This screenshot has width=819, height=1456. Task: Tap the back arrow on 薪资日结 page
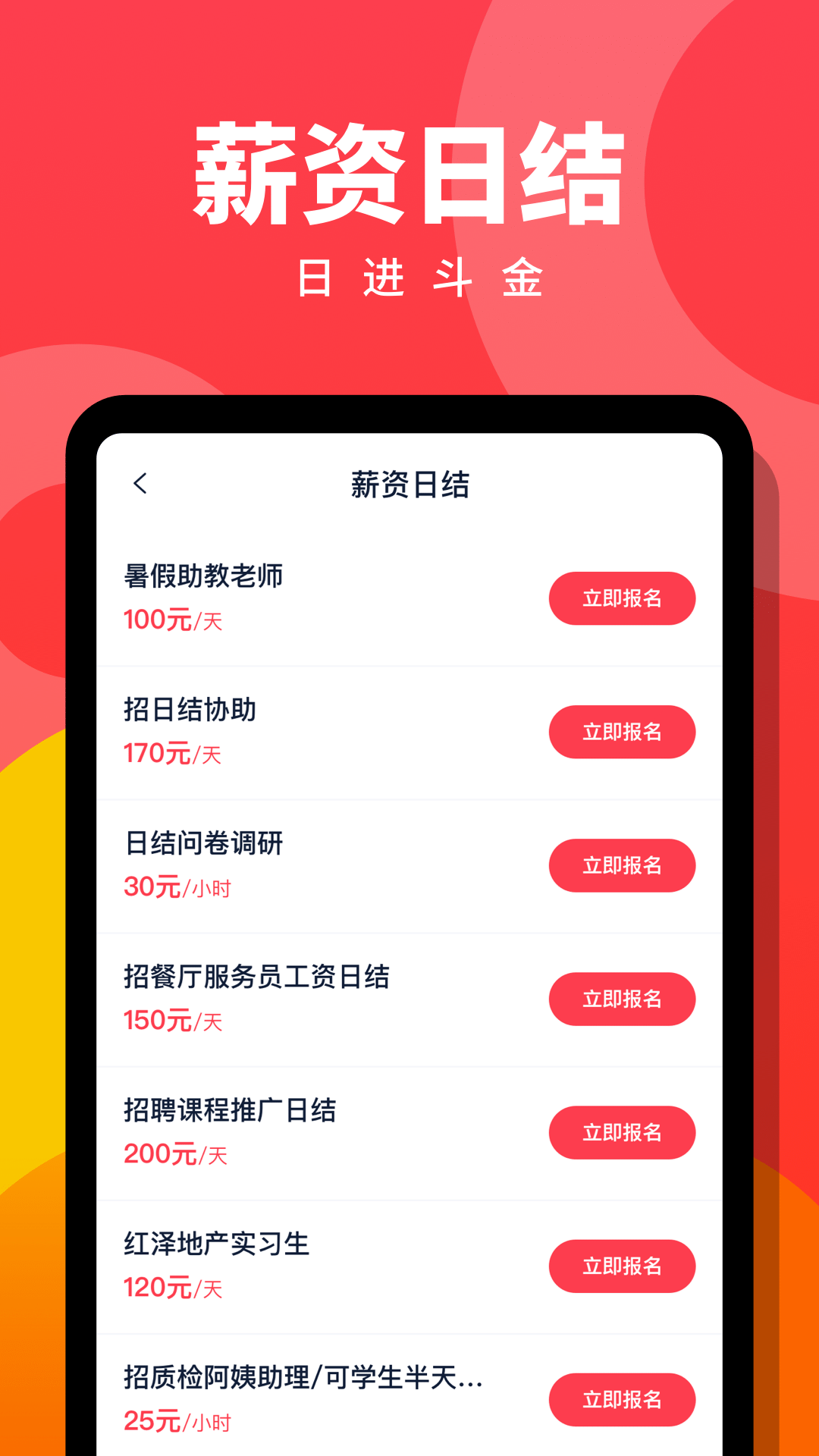[x=140, y=483]
